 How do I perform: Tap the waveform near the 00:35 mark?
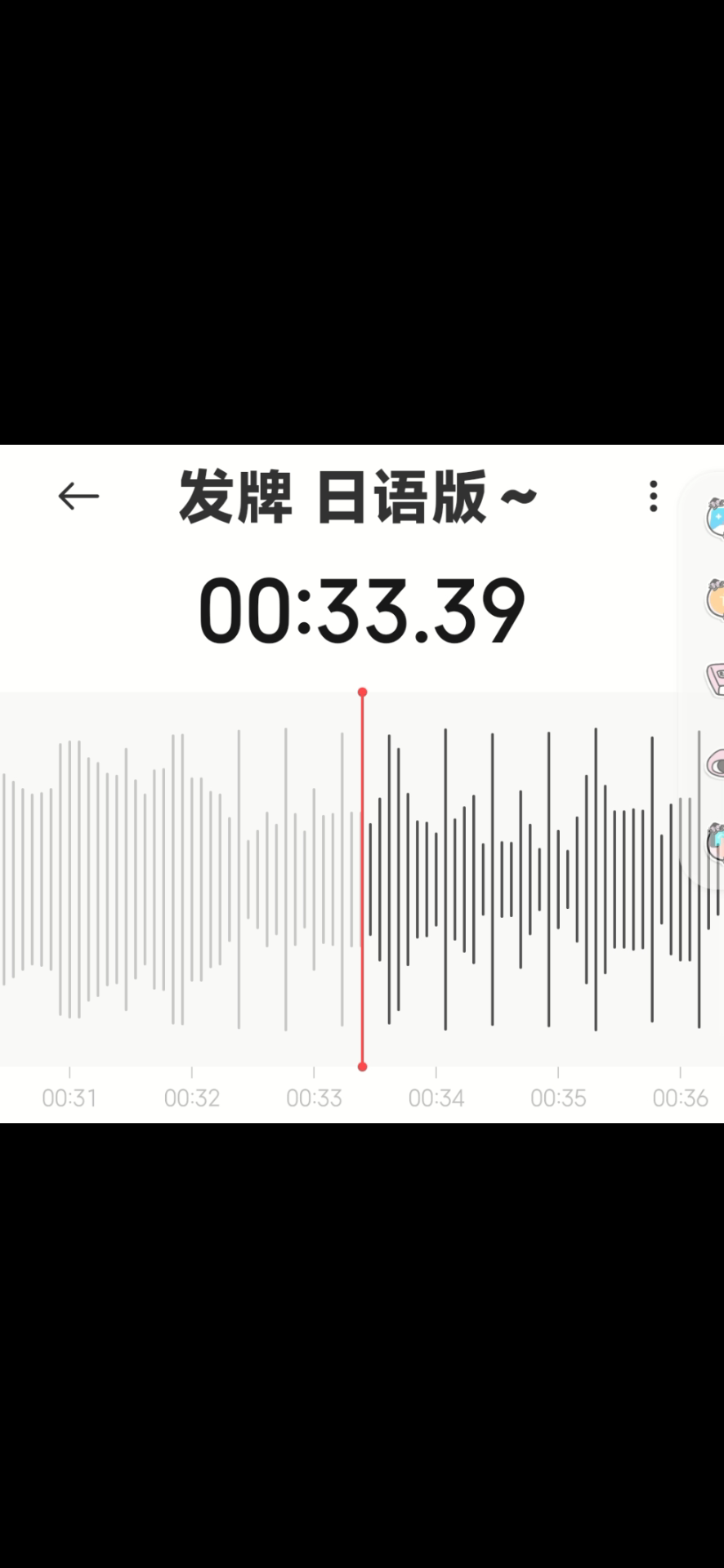coord(558,879)
